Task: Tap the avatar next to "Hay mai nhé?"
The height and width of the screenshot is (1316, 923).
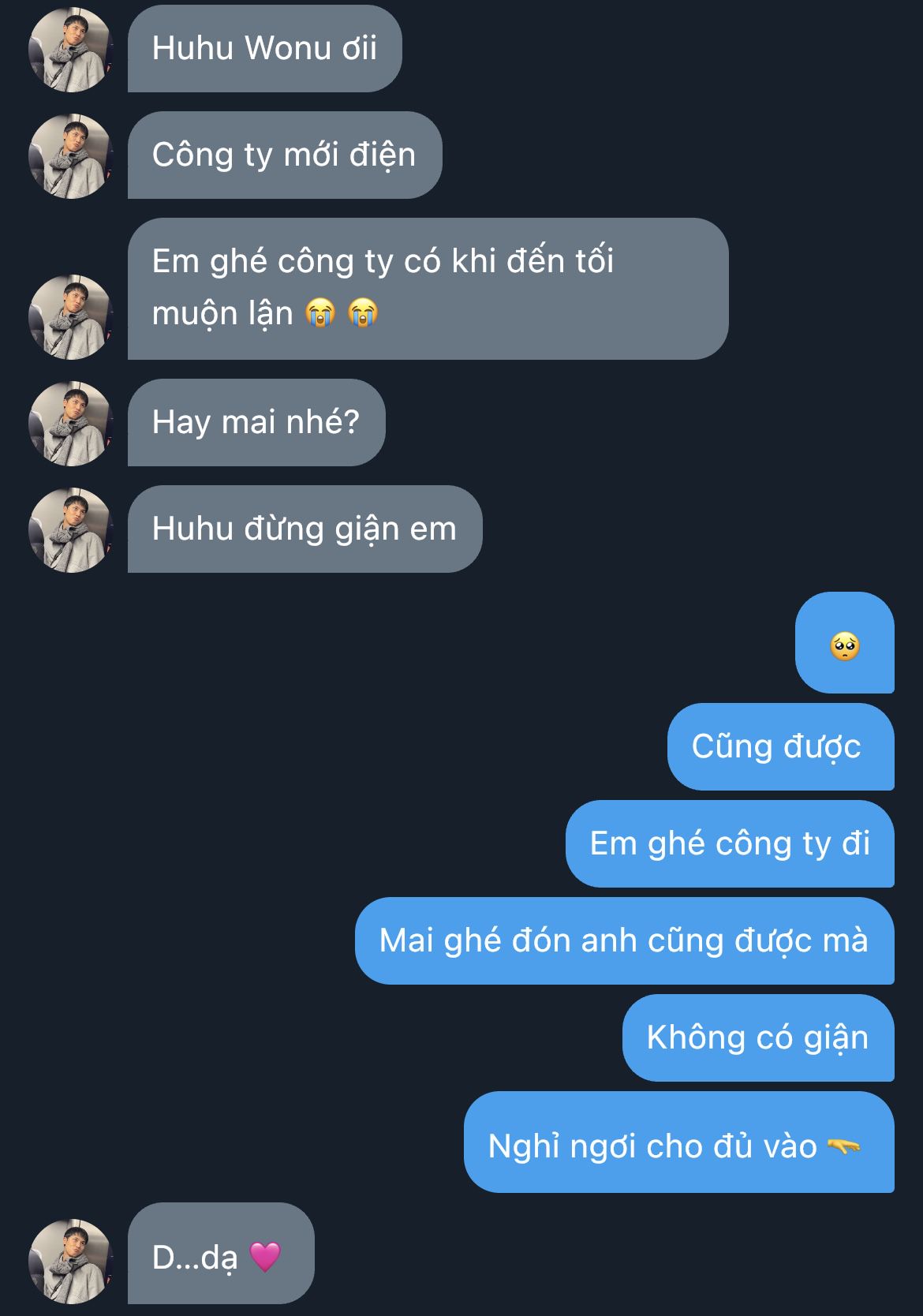Action: 70,424
